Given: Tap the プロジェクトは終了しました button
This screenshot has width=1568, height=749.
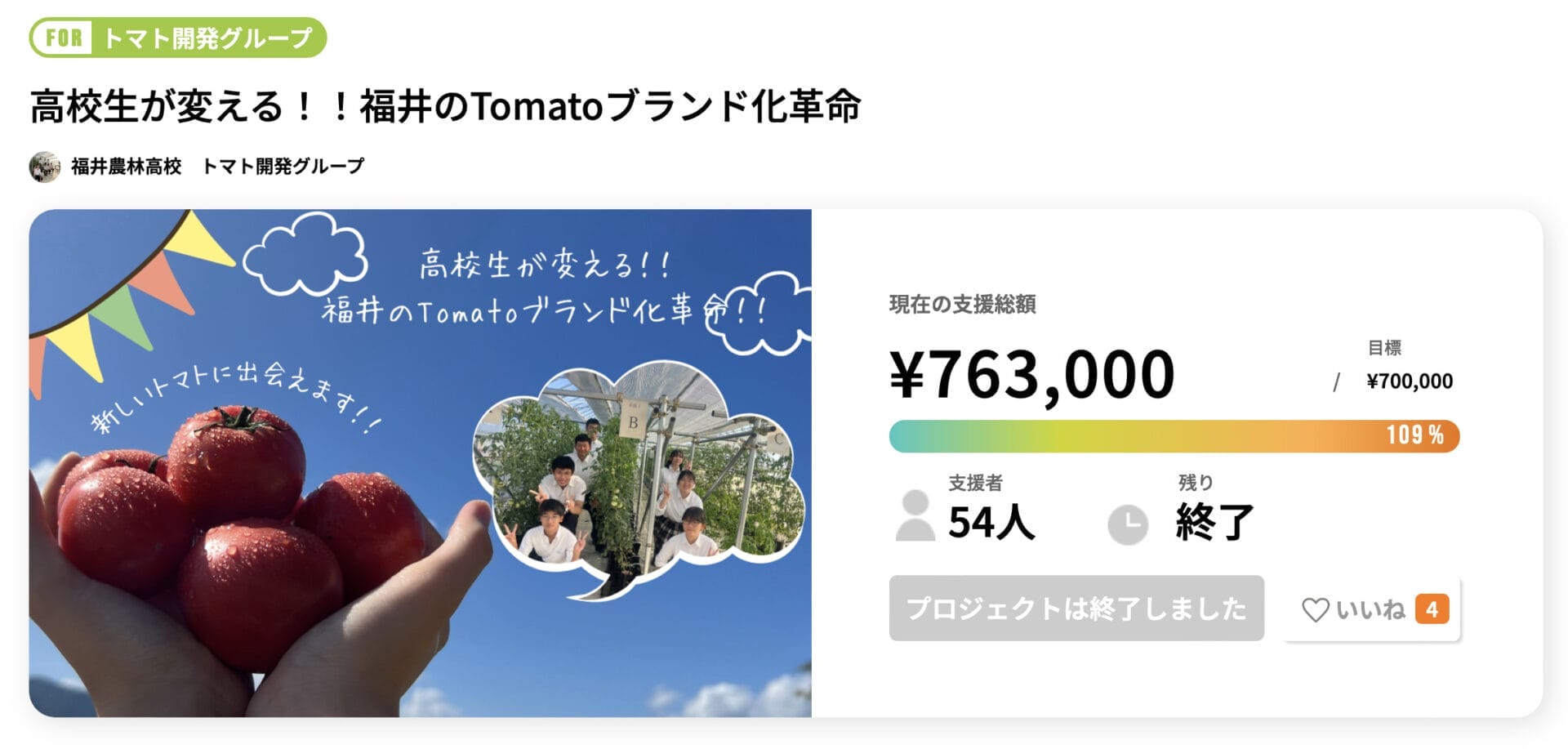Looking at the screenshot, I should [1076, 609].
